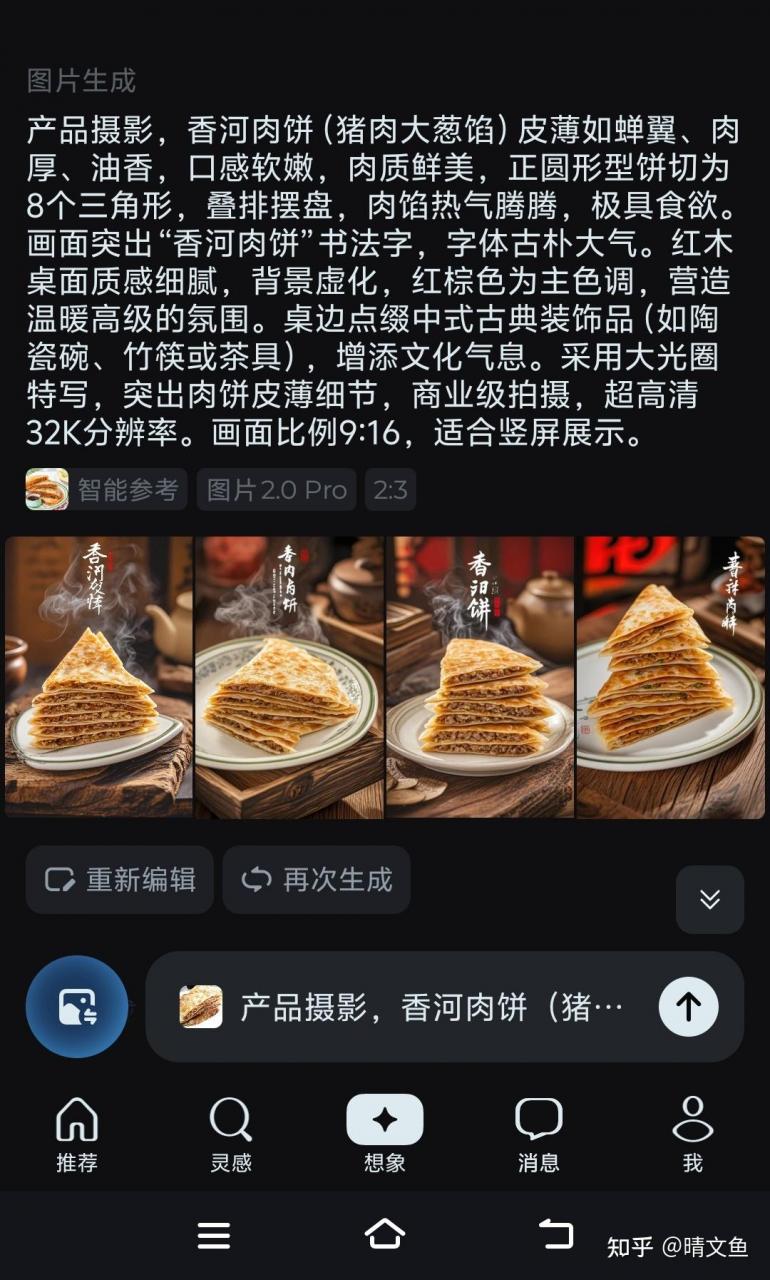
Task: Open the image upload round button
Action: (77, 1006)
